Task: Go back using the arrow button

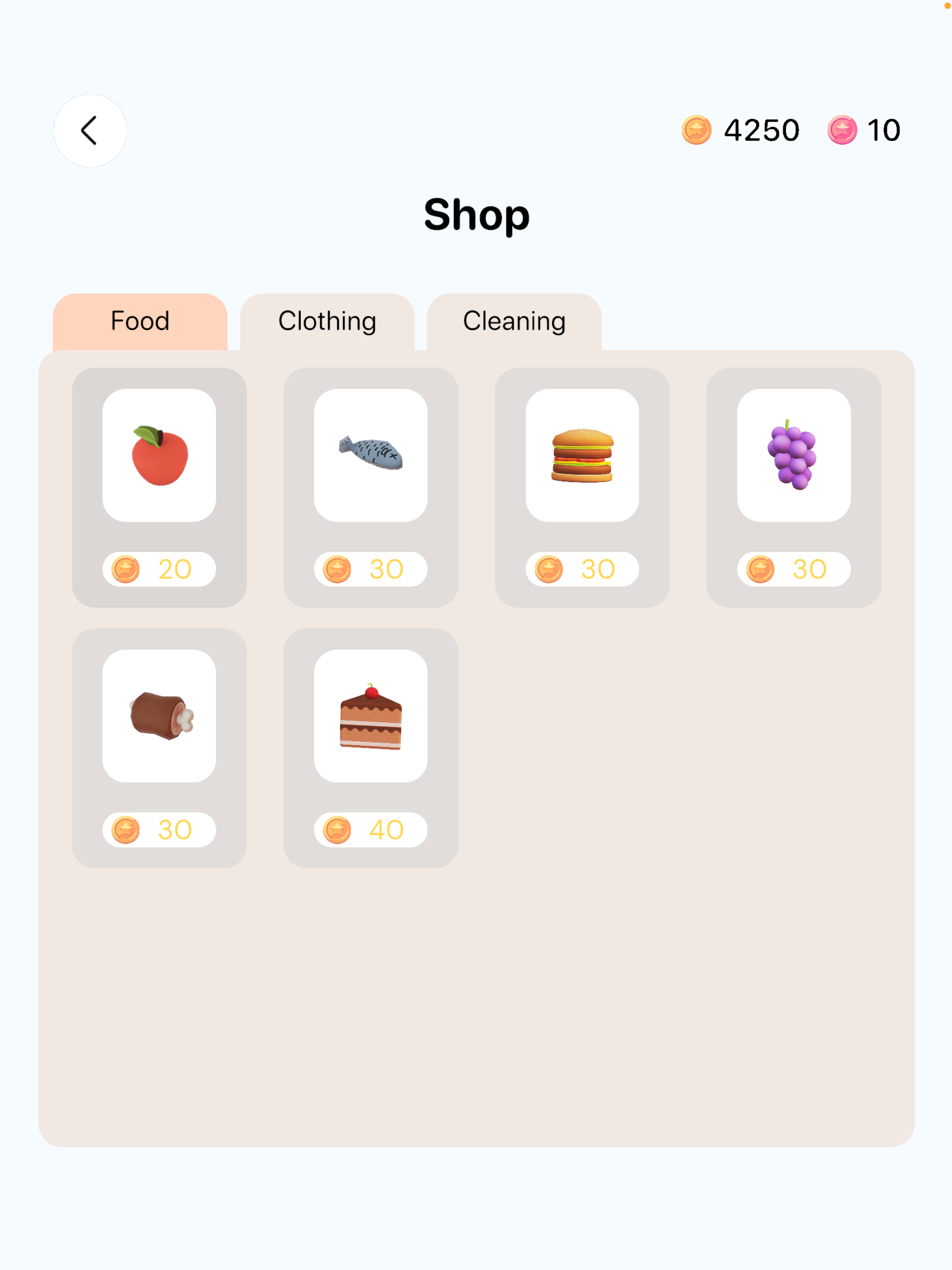Action: tap(90, 130)
